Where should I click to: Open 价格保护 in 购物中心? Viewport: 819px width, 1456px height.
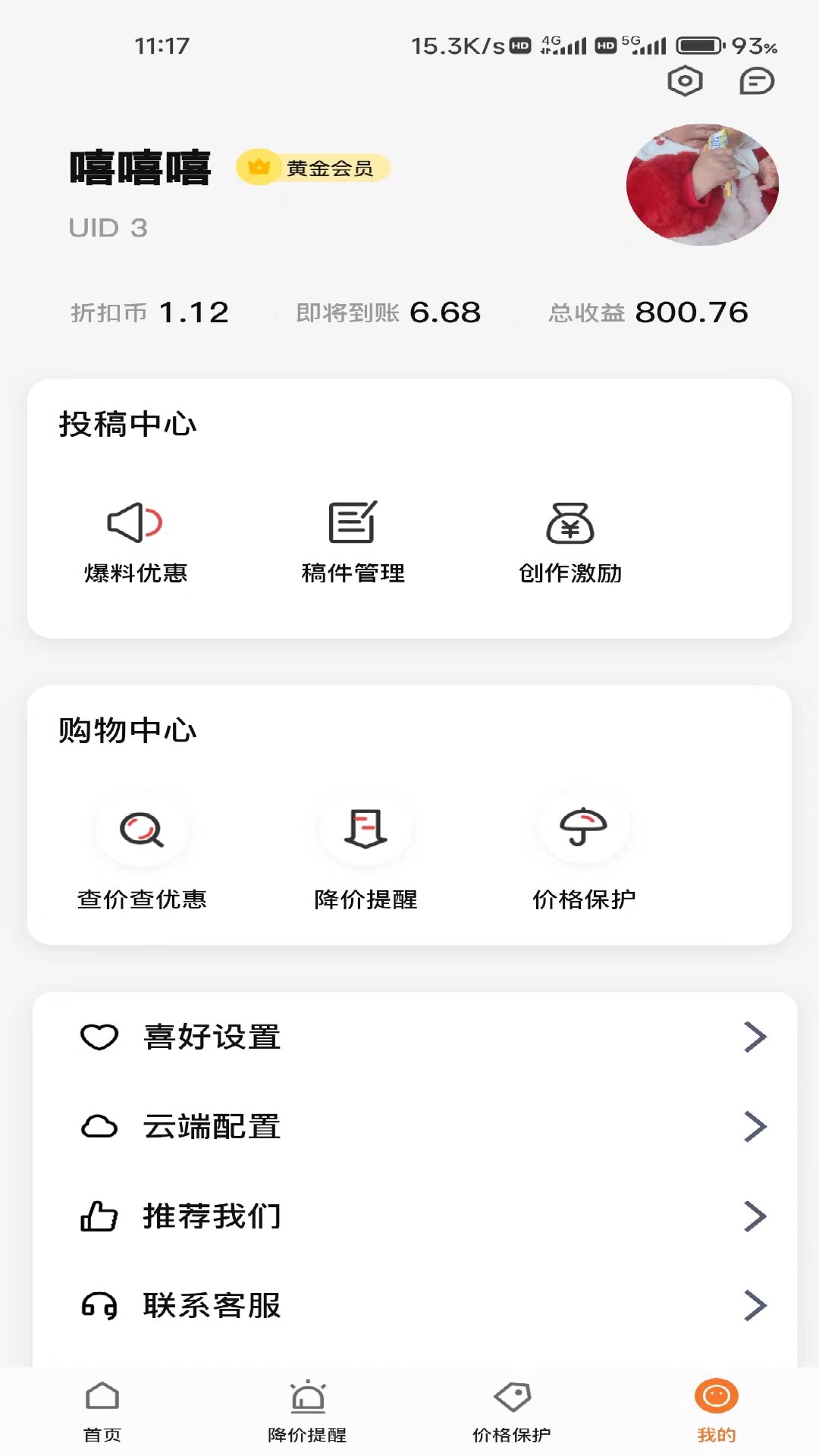[x=584, y=851]
